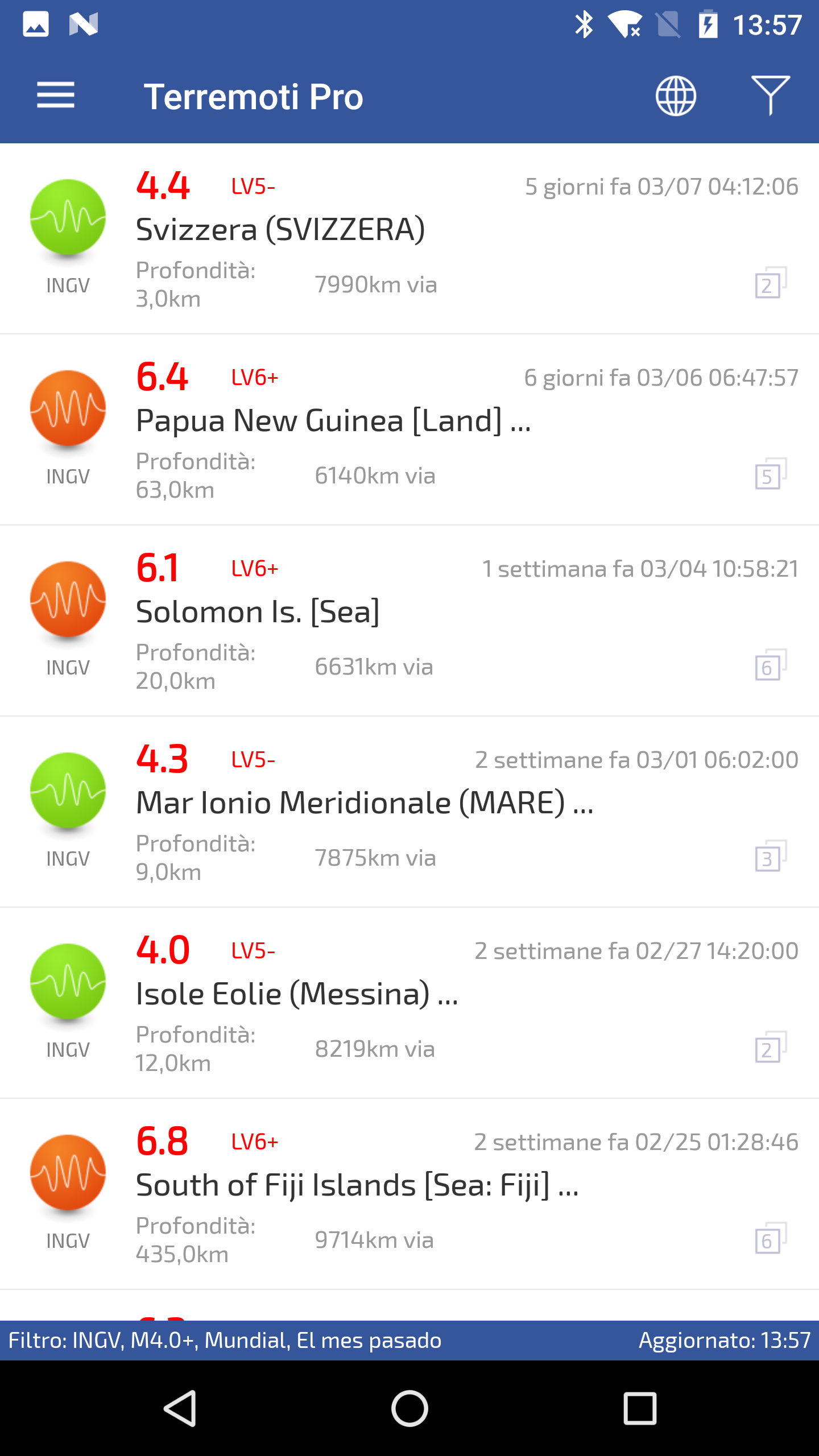The image size is (819, 1456).
Task: Tap the 5 sources icon on Papua New Guinea
Action: point(771,474)
